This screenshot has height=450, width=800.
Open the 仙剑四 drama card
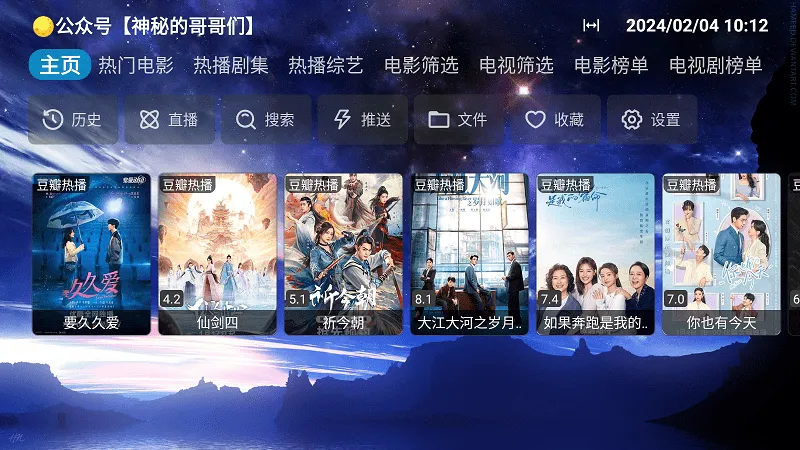click(217, 253)
